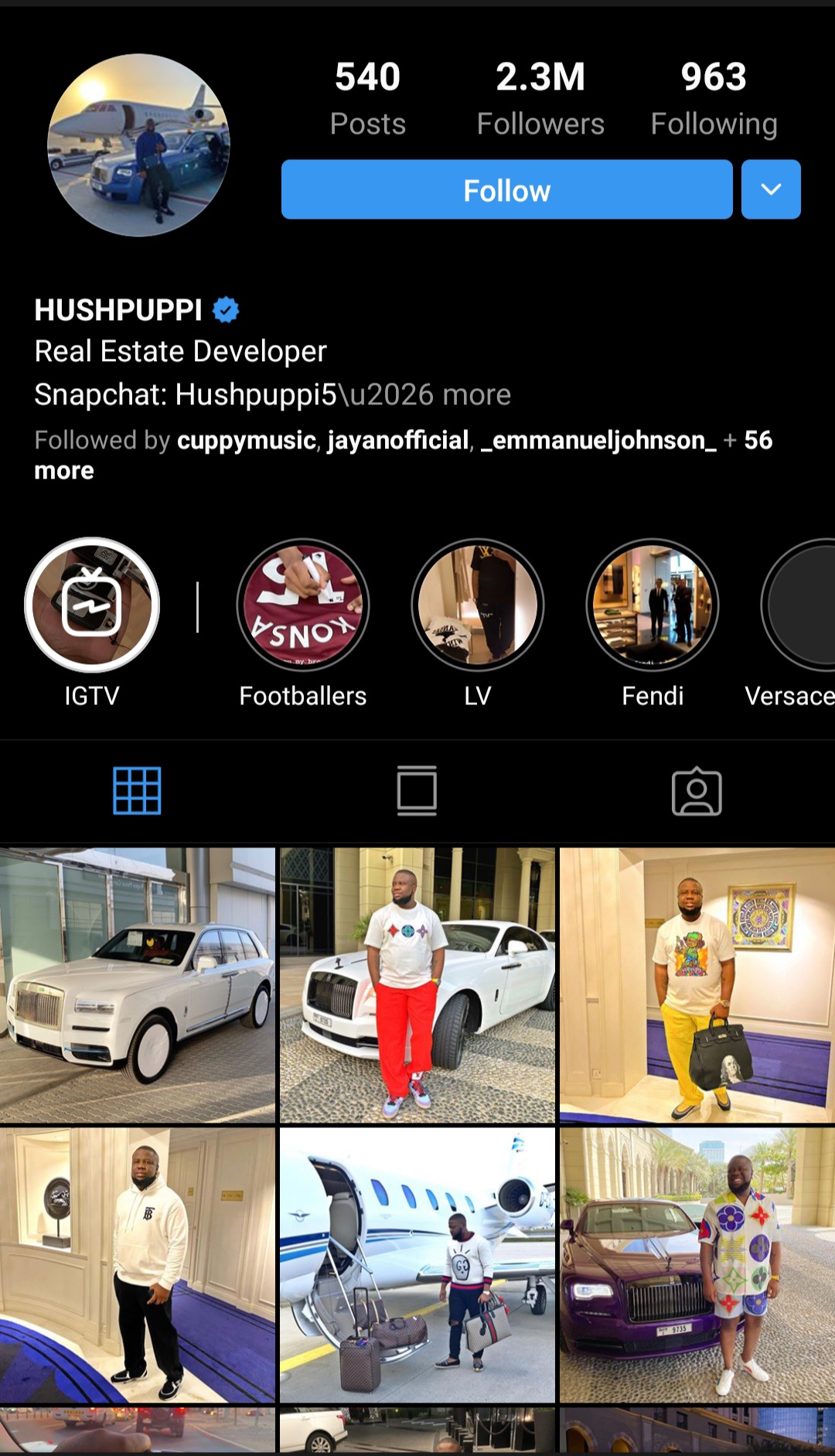Image resolution: width=835 pixels, height=1456 pixels.
Task: Open the IGTV highlight
Action: coord(92,605)
